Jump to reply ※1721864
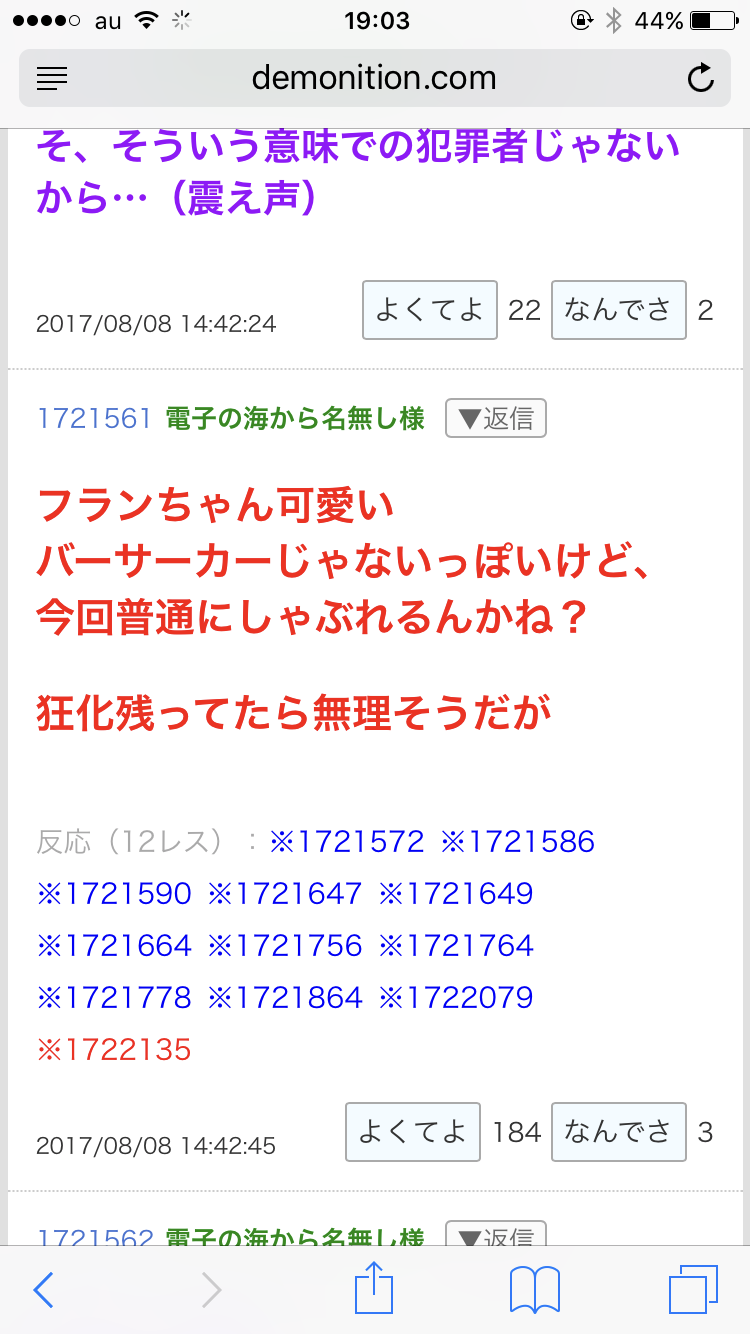750x1334 pixels. point(285,998)
